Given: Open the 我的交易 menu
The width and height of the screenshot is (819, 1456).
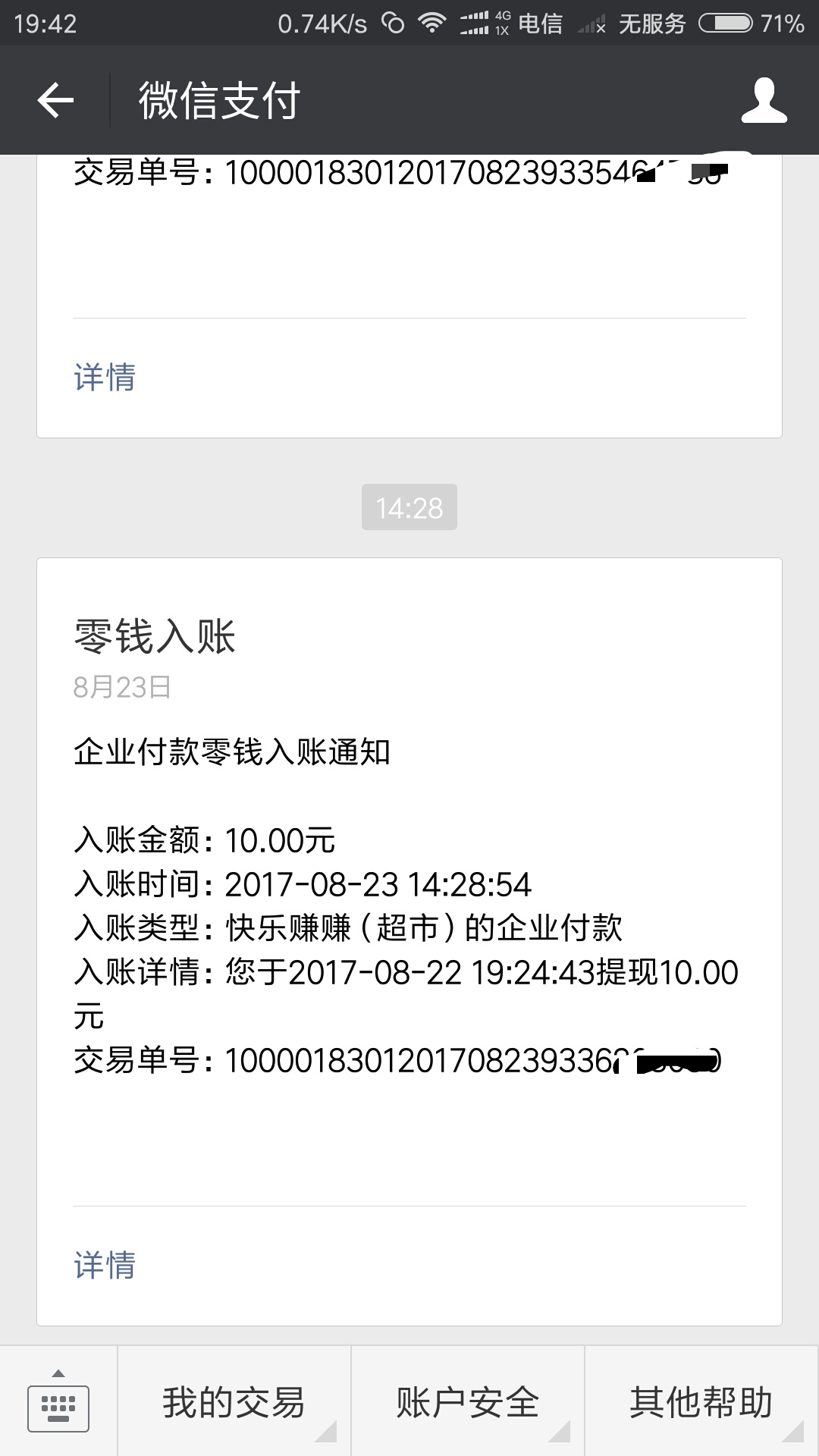Looking at the screenshot, I should [234, 1401].
